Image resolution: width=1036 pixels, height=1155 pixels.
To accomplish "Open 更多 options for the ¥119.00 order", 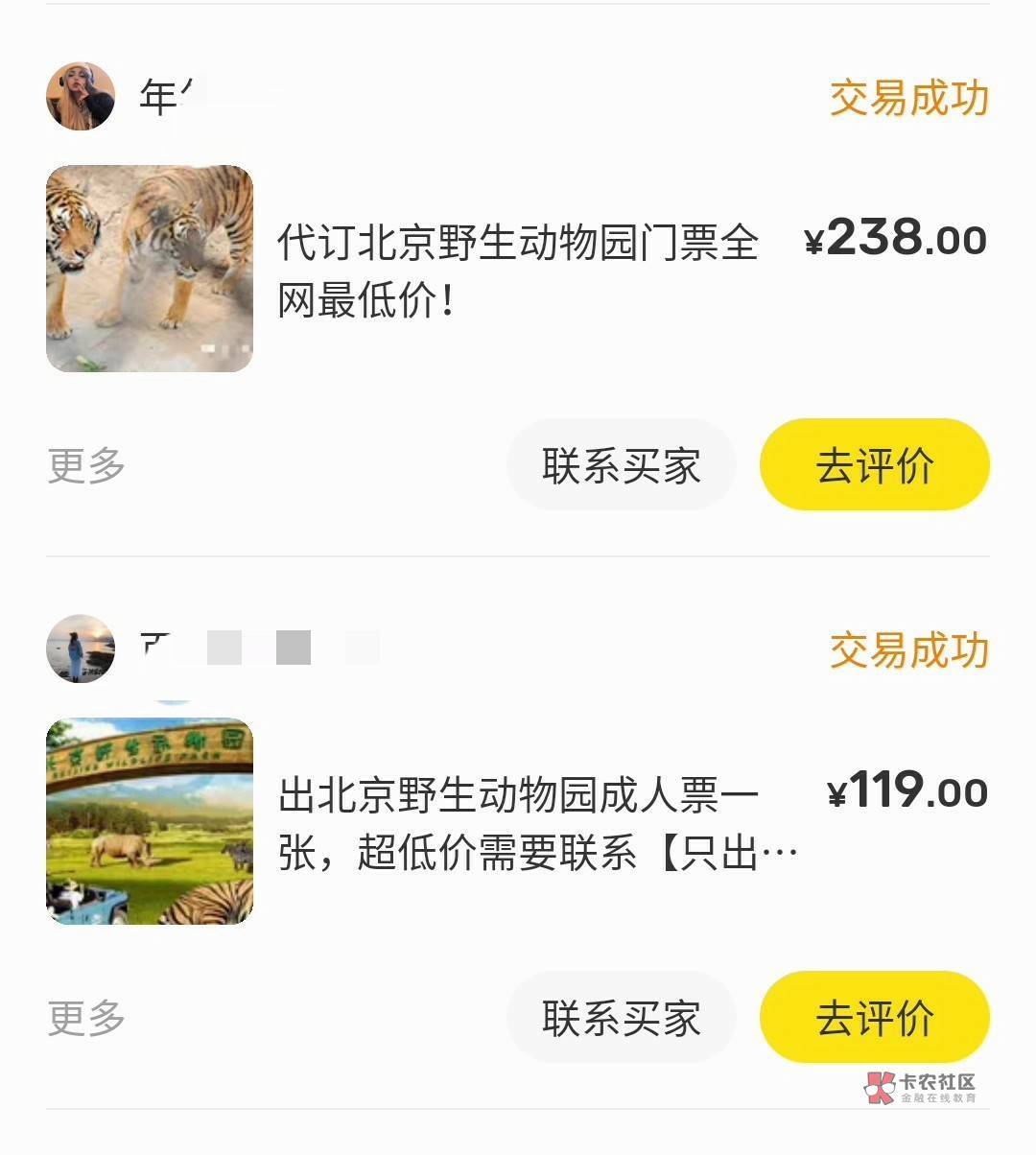I will (x=86, y=1018).
